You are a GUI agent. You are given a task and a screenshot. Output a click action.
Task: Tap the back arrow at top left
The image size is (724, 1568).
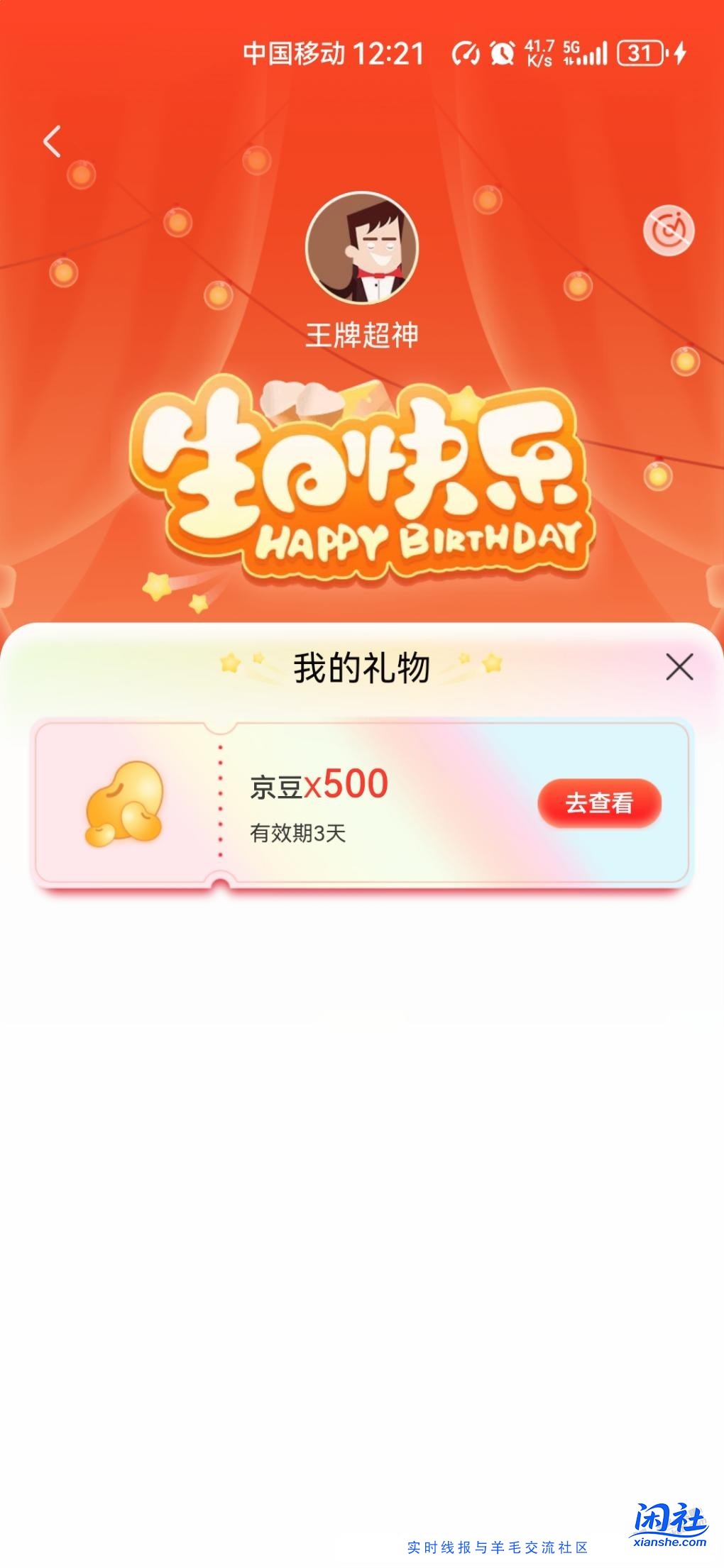tap(50, 142)
